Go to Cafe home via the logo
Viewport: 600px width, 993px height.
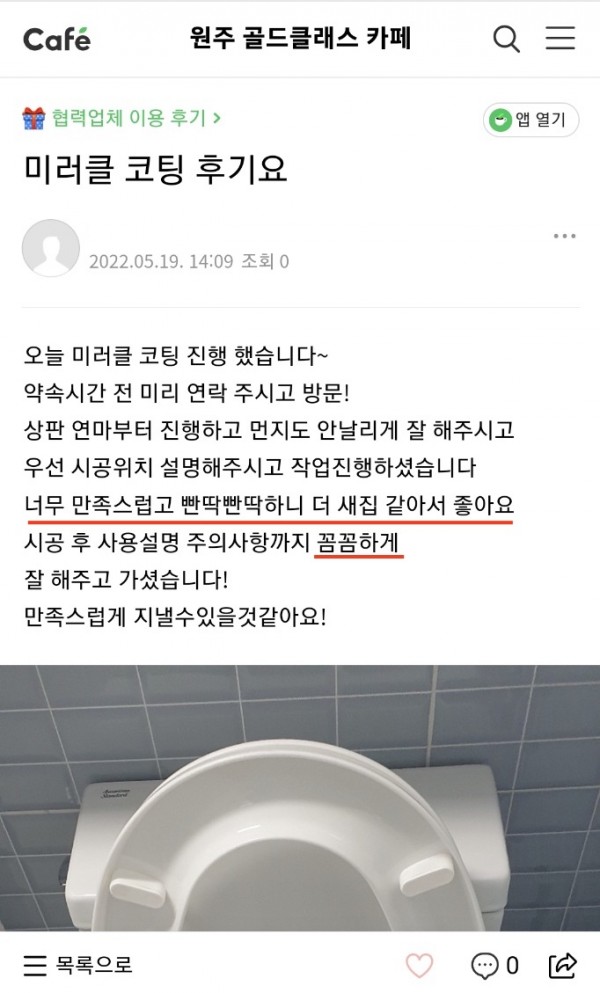(57, 40)
